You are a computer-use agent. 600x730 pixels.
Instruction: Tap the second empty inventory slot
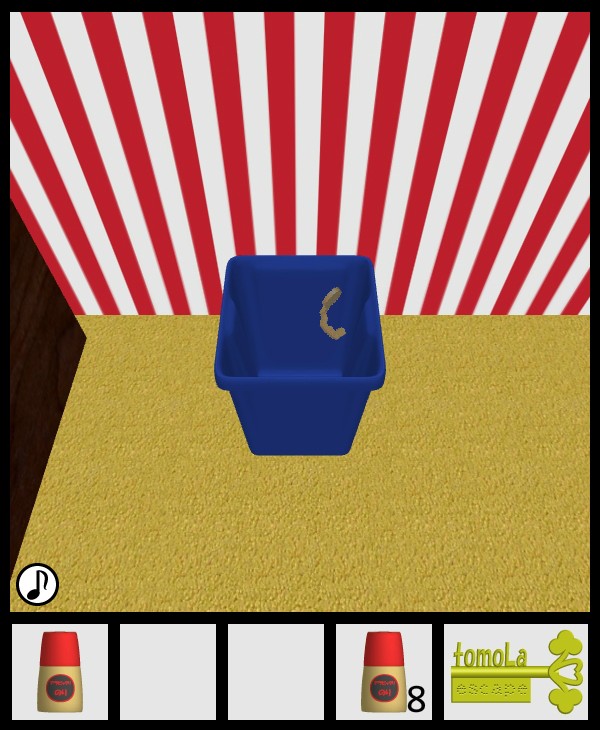168,672
